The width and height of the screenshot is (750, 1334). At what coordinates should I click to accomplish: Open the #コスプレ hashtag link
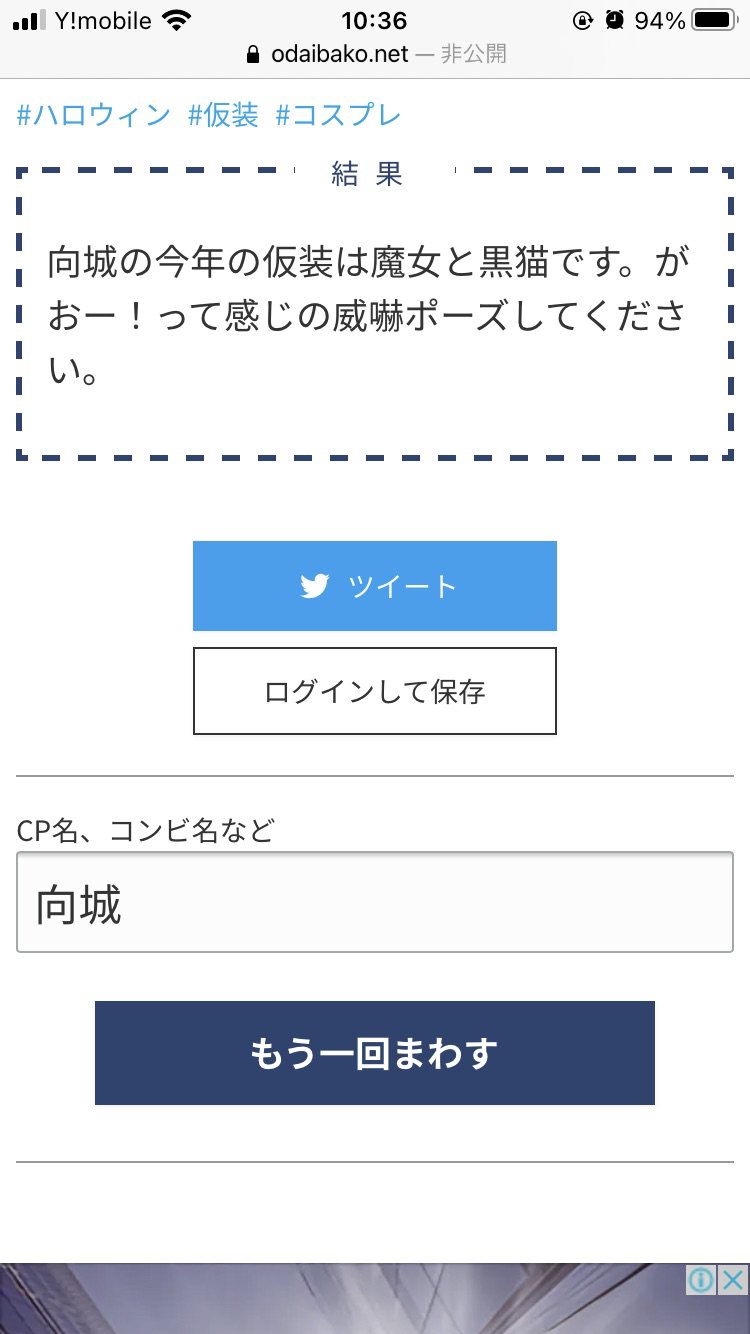338,115
